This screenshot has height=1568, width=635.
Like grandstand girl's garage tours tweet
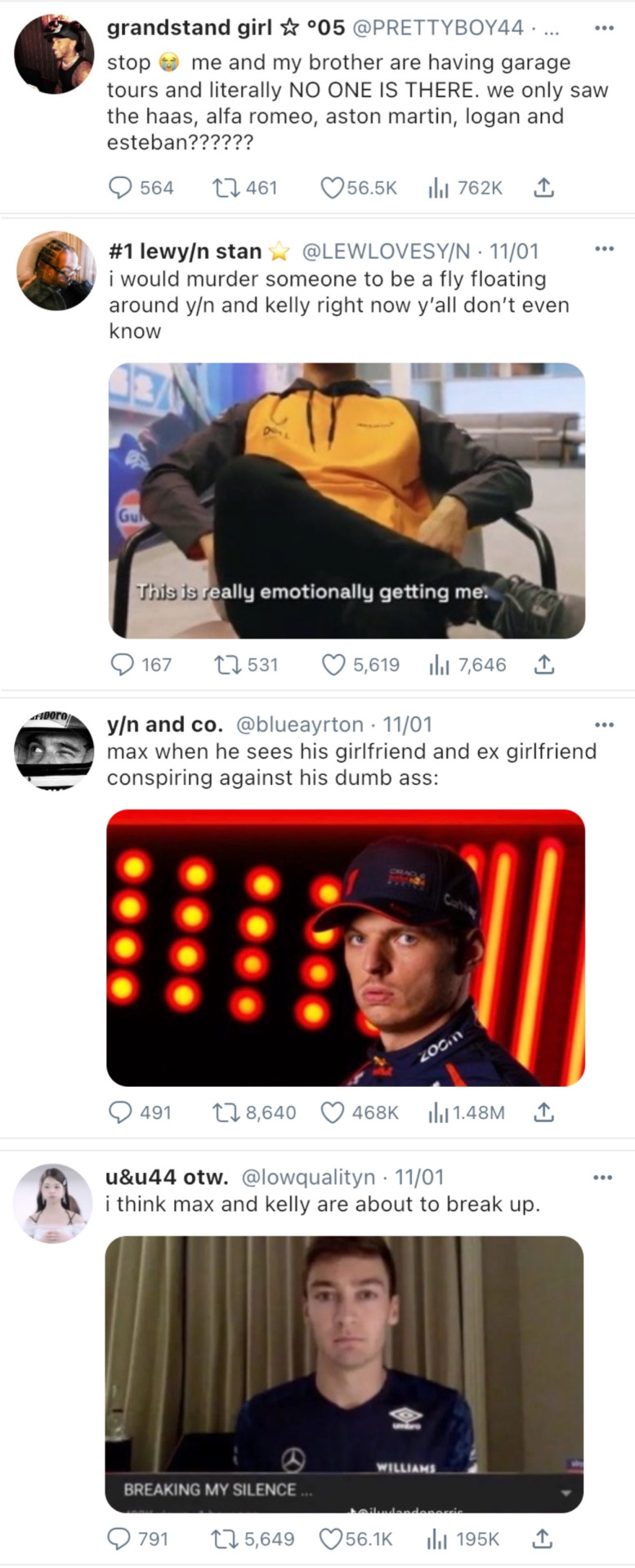[x=332, y=188]
